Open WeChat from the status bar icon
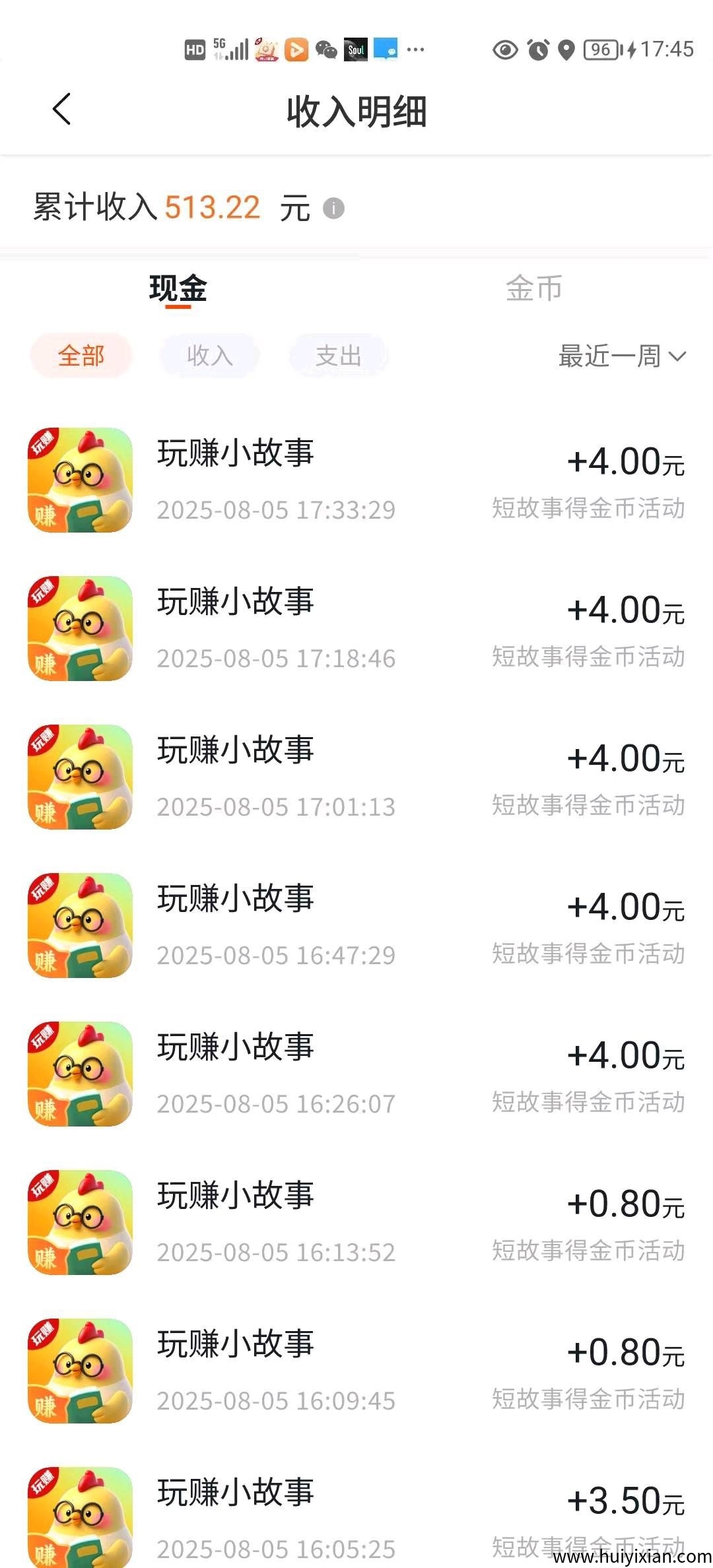The height and width of the screenshot is (1568, 713). click(327, 49)
